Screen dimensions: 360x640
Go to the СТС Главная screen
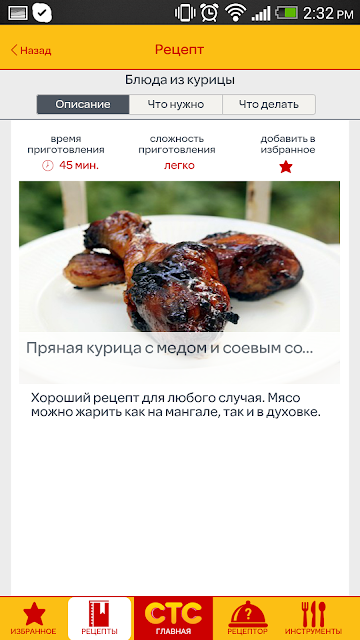173,618
